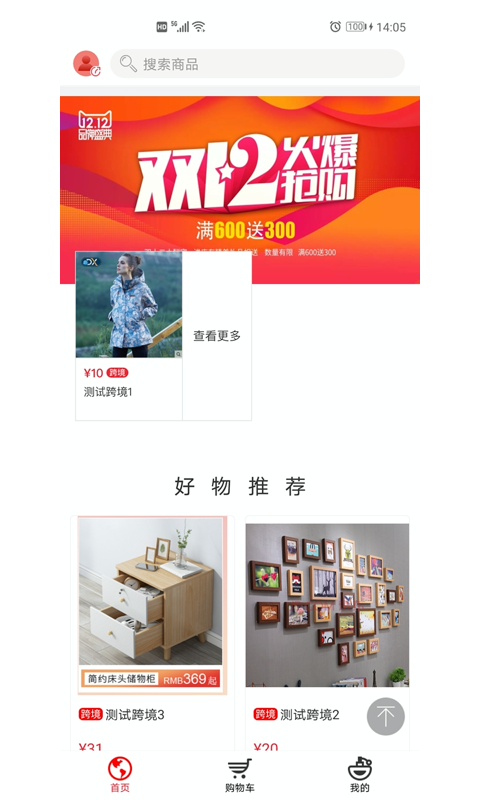Open the 测试跨境1 product card
Screen dimensions: 480x800
click(x=129, y=336)
